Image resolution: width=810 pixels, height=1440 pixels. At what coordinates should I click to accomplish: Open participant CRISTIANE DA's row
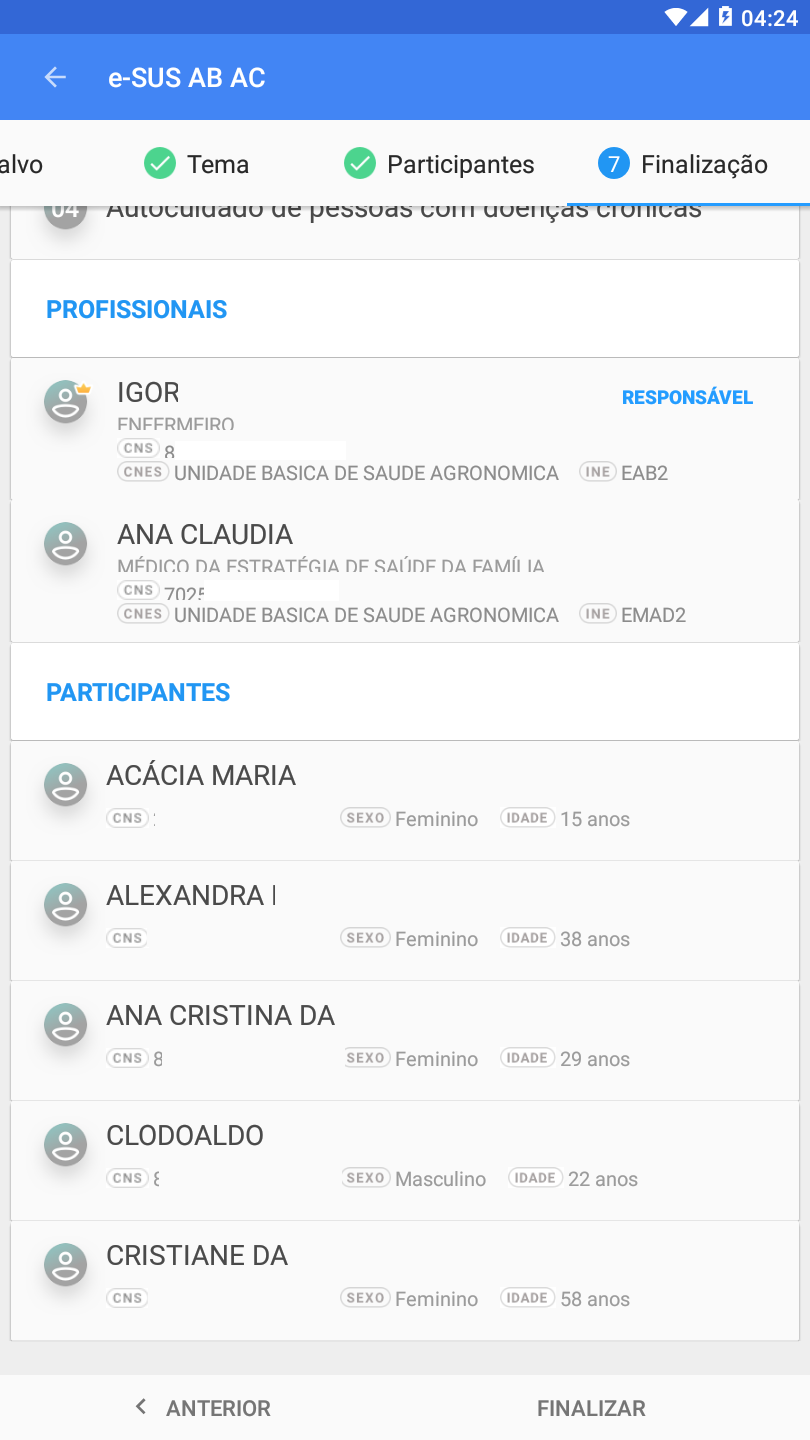405,1281
